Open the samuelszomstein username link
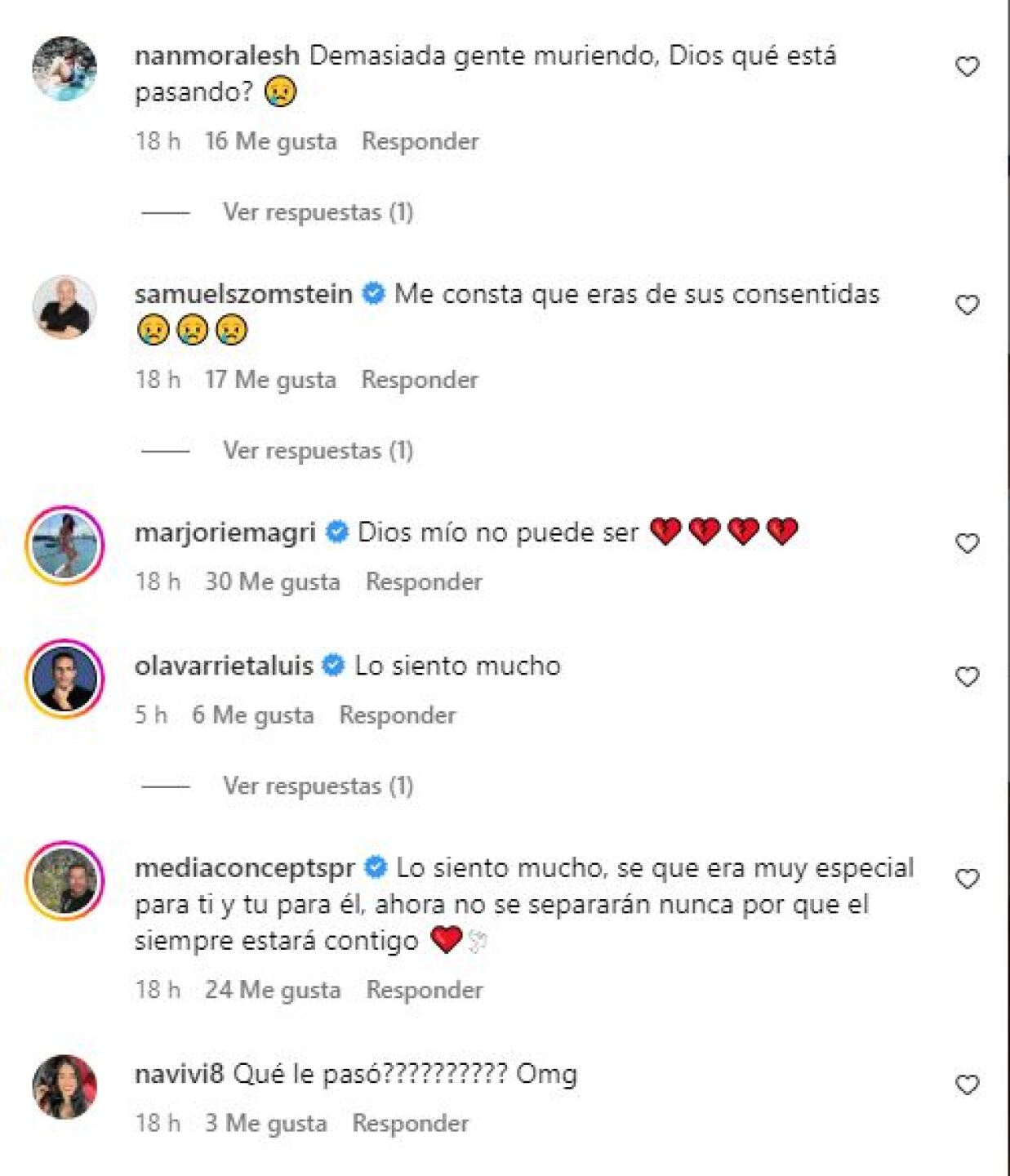The image size is (1010, 1176). (243, 294)
